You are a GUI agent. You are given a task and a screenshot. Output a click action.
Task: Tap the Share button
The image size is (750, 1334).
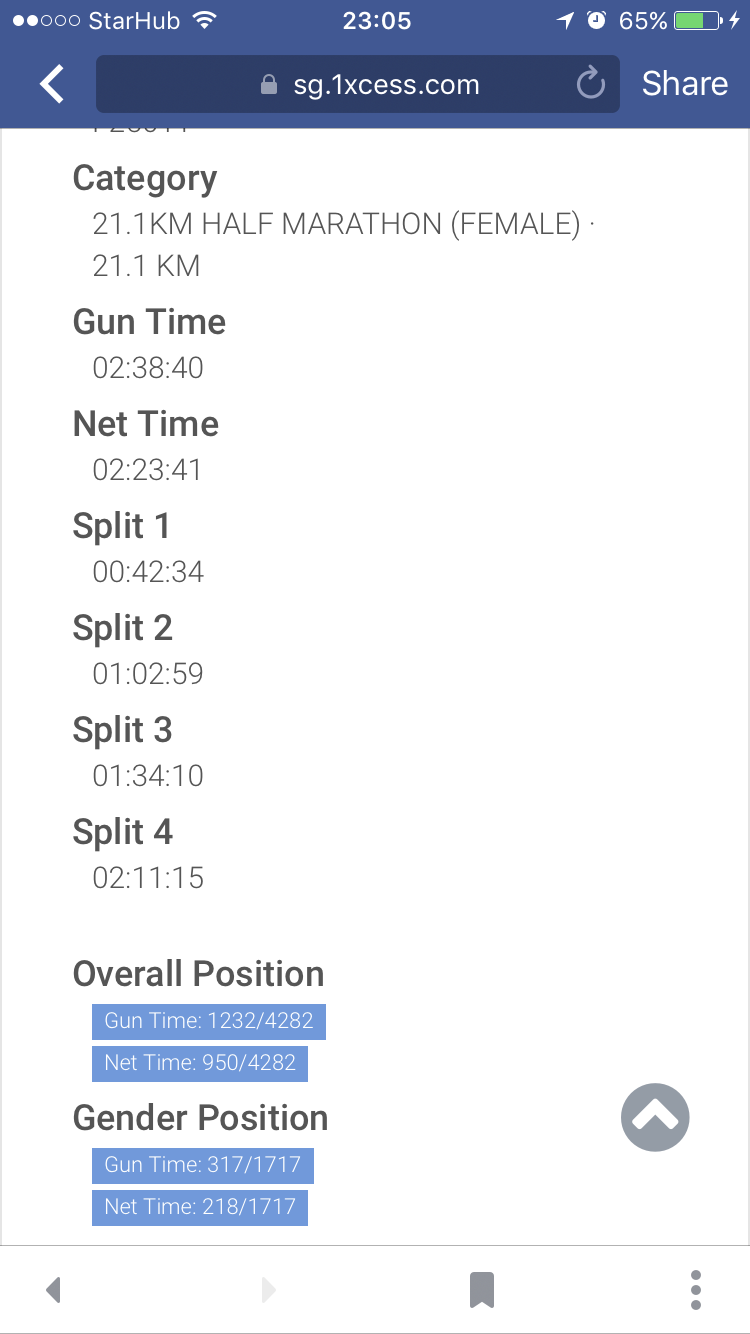[685, 84]
